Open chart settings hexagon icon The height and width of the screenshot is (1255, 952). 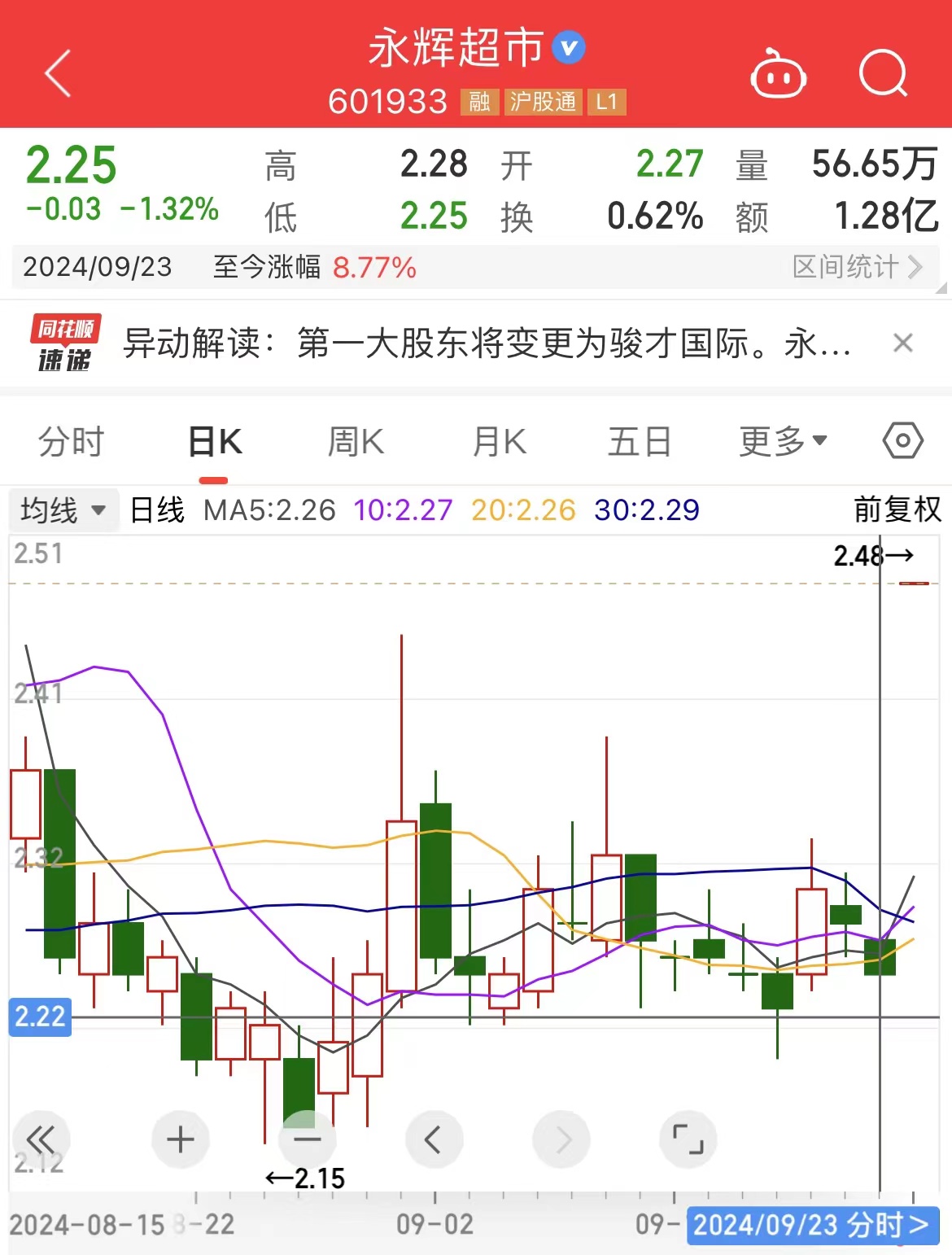(x=902, y=441)
